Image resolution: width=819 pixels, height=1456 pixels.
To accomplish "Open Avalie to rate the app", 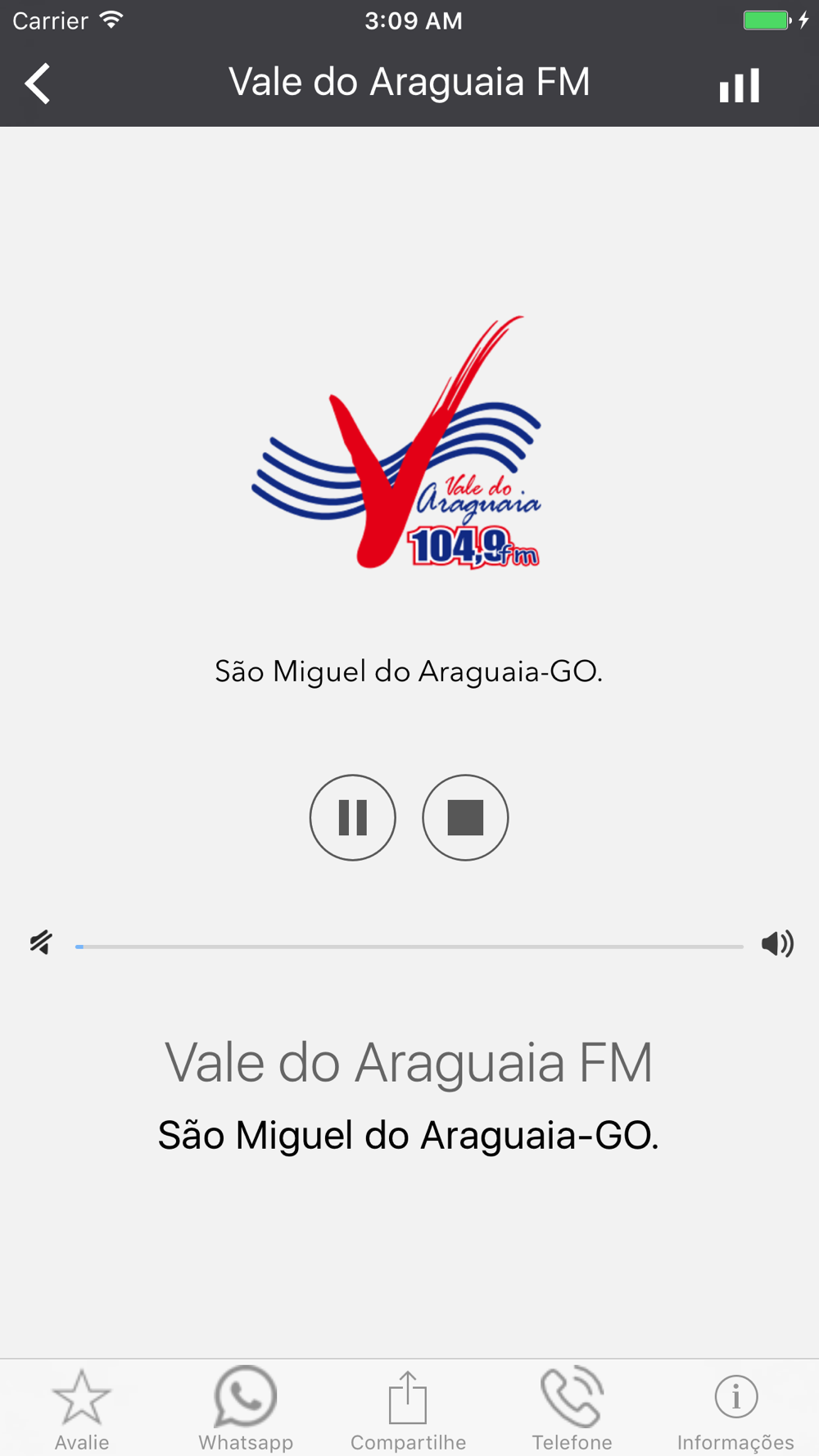I will [82, 1409].
